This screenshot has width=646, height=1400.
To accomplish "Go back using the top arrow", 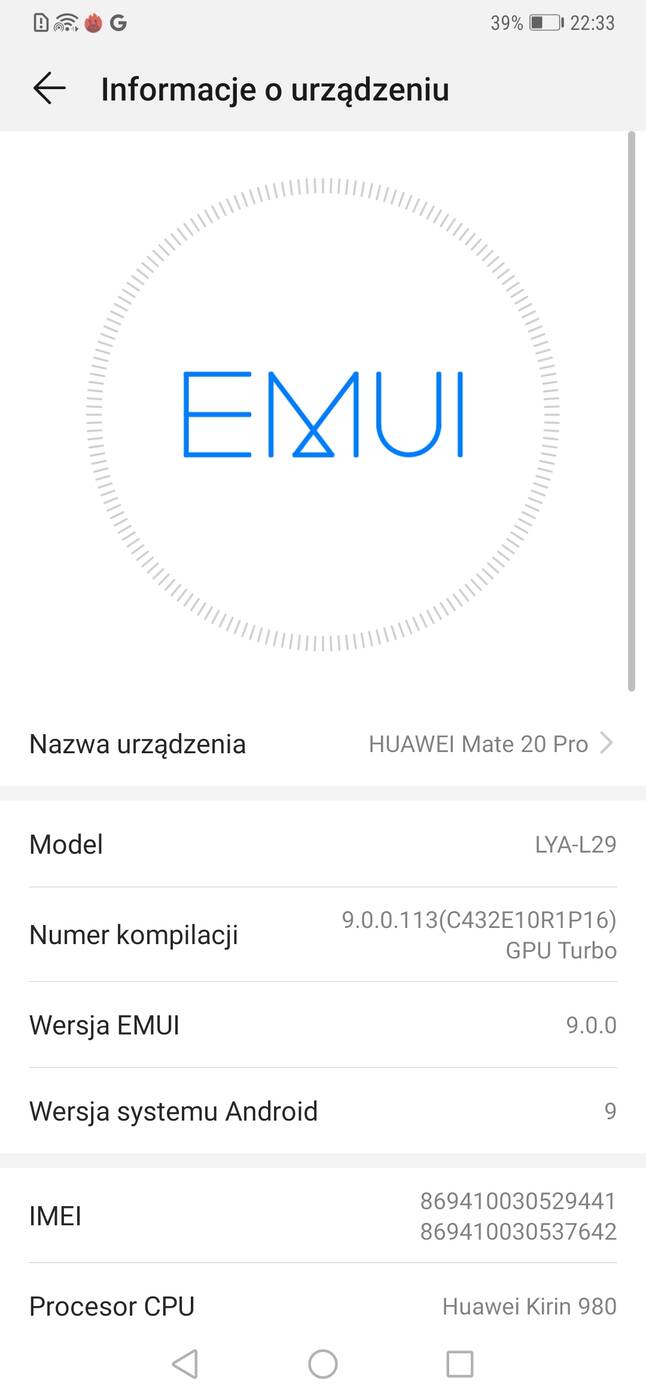I will click(49, 89).
